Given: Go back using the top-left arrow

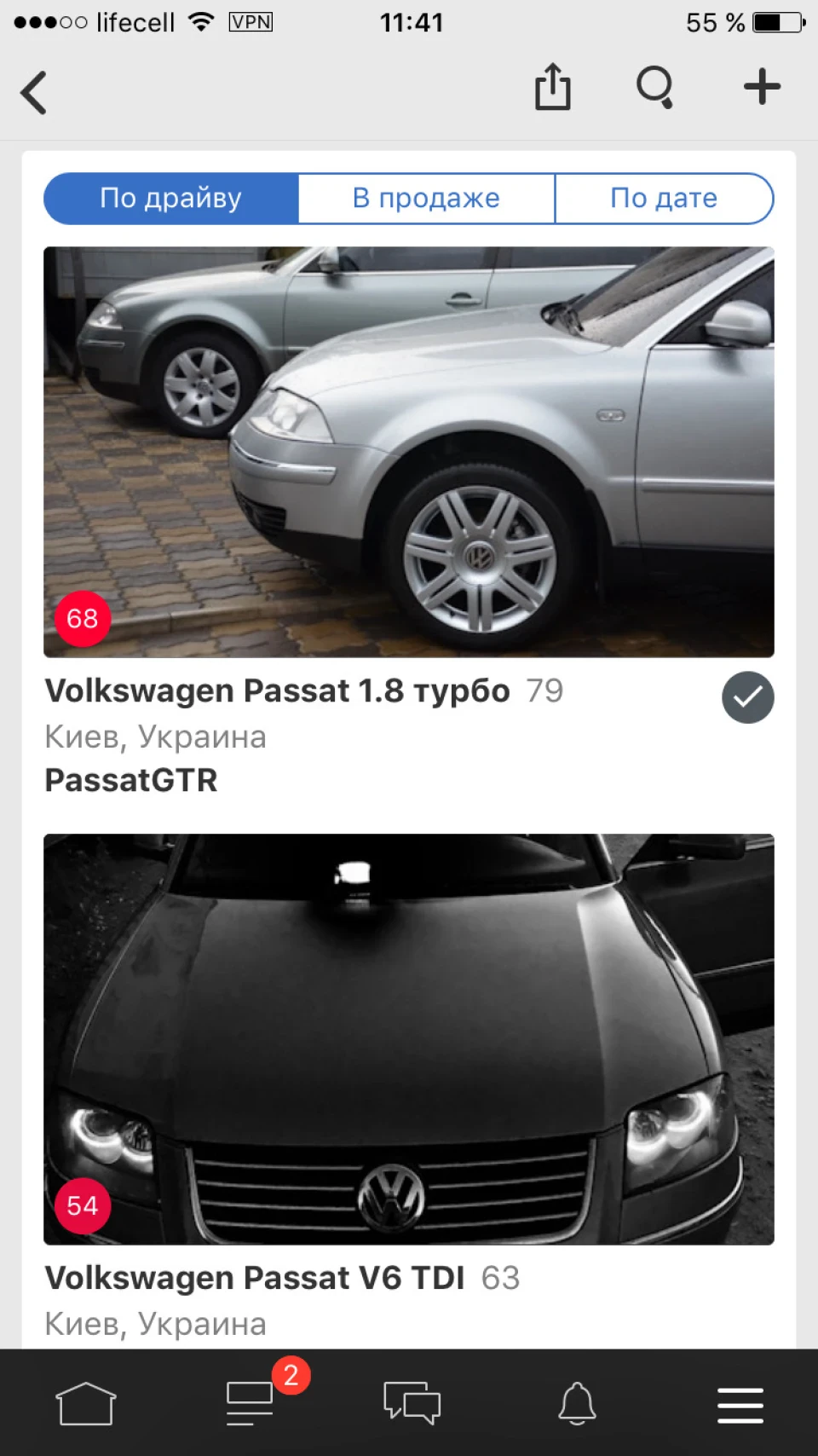Looking at the screenshot, I should point(34,92).
